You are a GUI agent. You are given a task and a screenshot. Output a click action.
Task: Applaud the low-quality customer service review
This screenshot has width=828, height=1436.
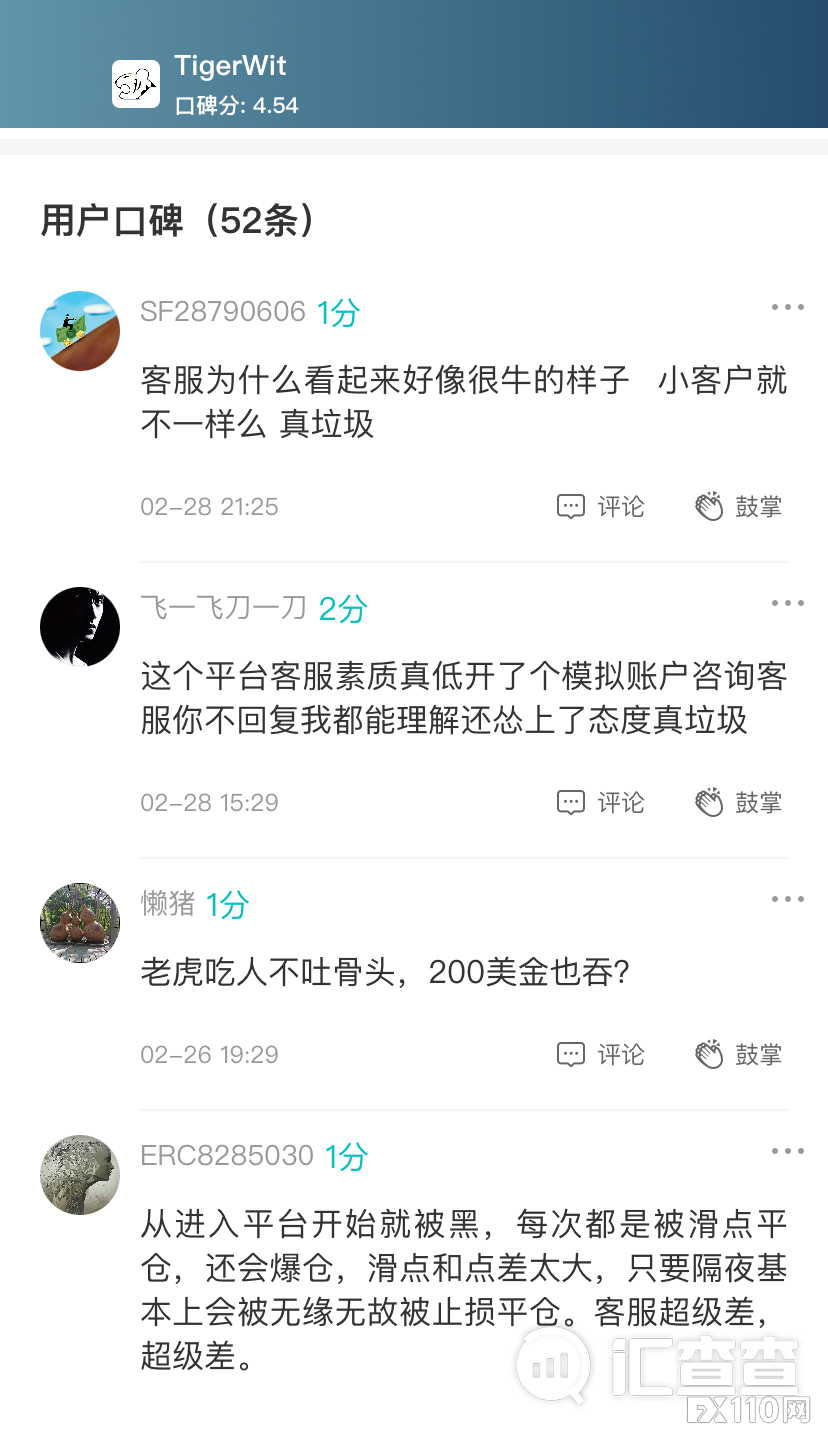pos(736,802)
